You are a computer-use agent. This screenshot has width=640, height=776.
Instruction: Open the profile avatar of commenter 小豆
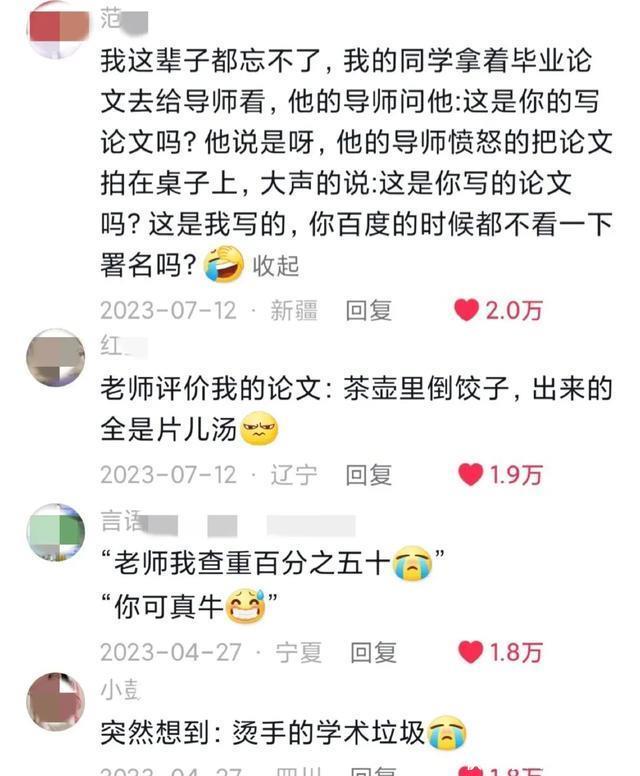click(56, 701)
